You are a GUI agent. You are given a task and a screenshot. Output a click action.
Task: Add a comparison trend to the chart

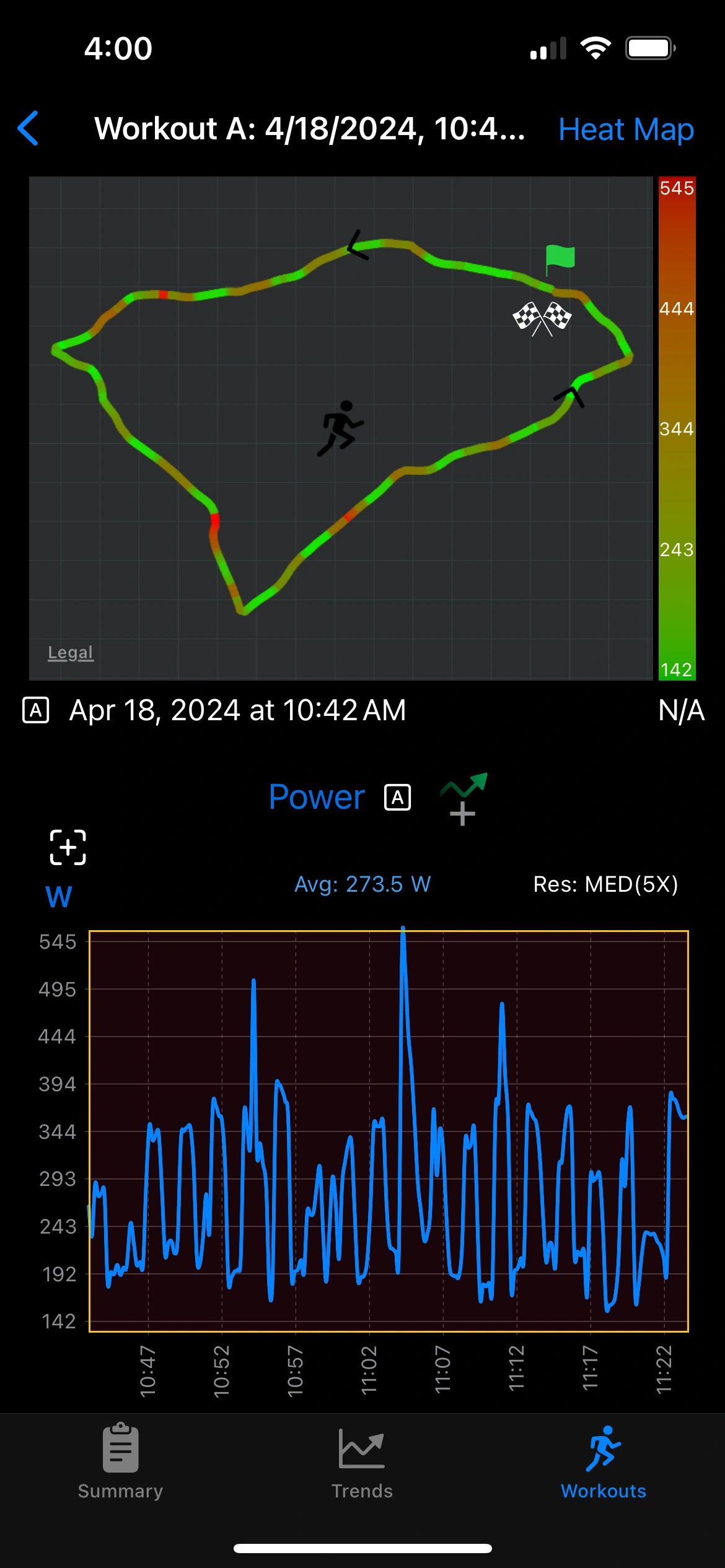[x=464, y=798]
